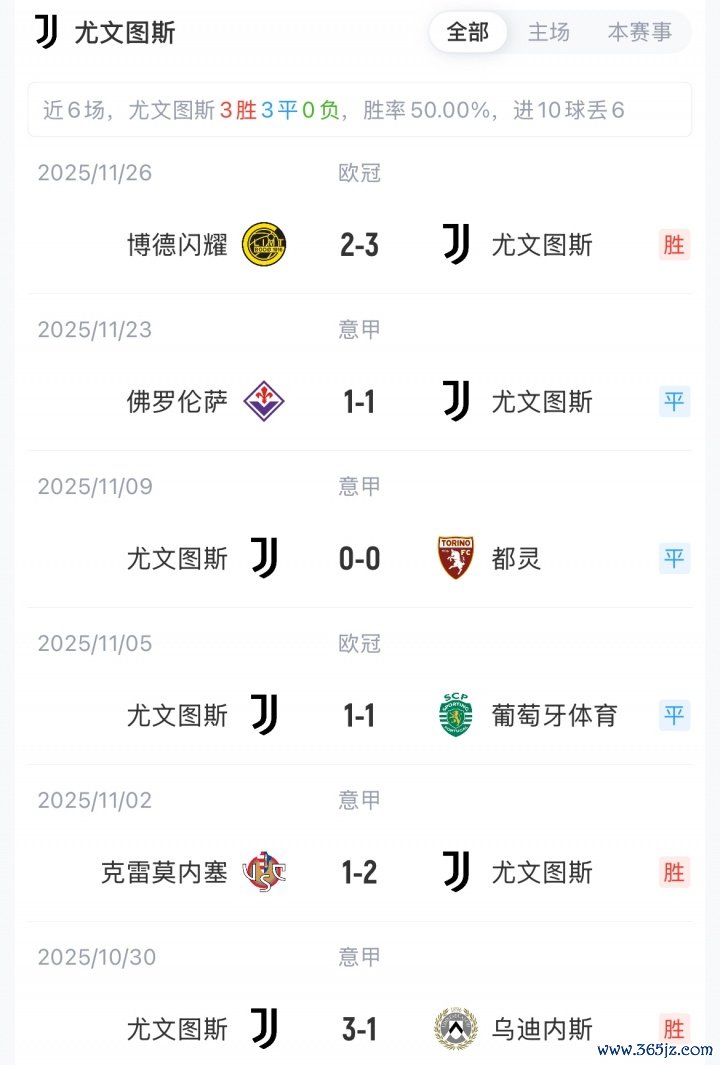
Task: Tap the 尤文图斯 1-1 葡萄牙体育 match row
Action: pos(359,715)
